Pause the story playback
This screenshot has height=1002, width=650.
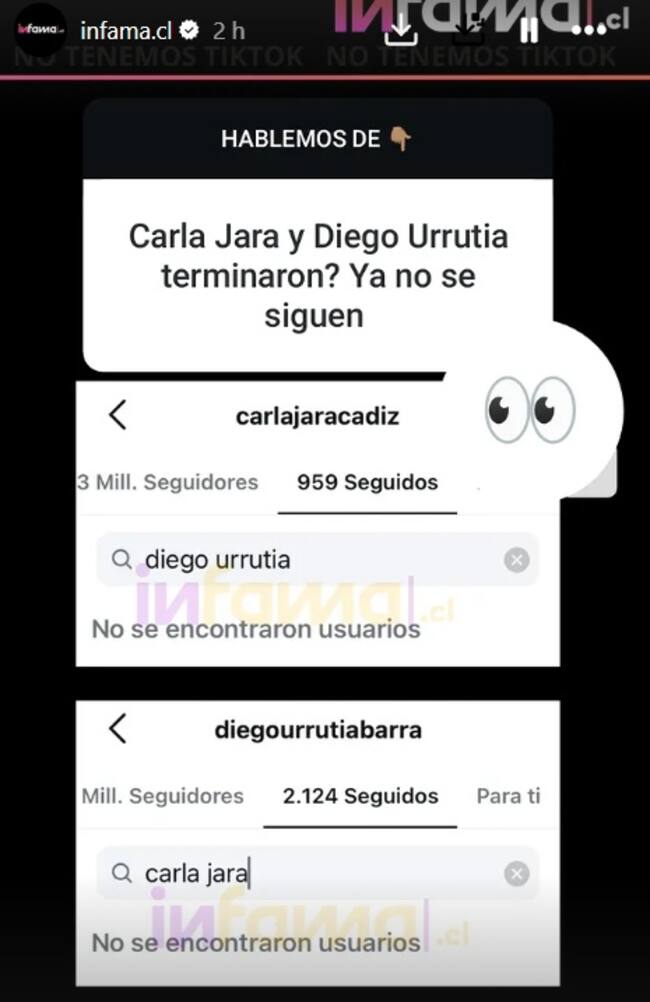(x=529, y=30)
